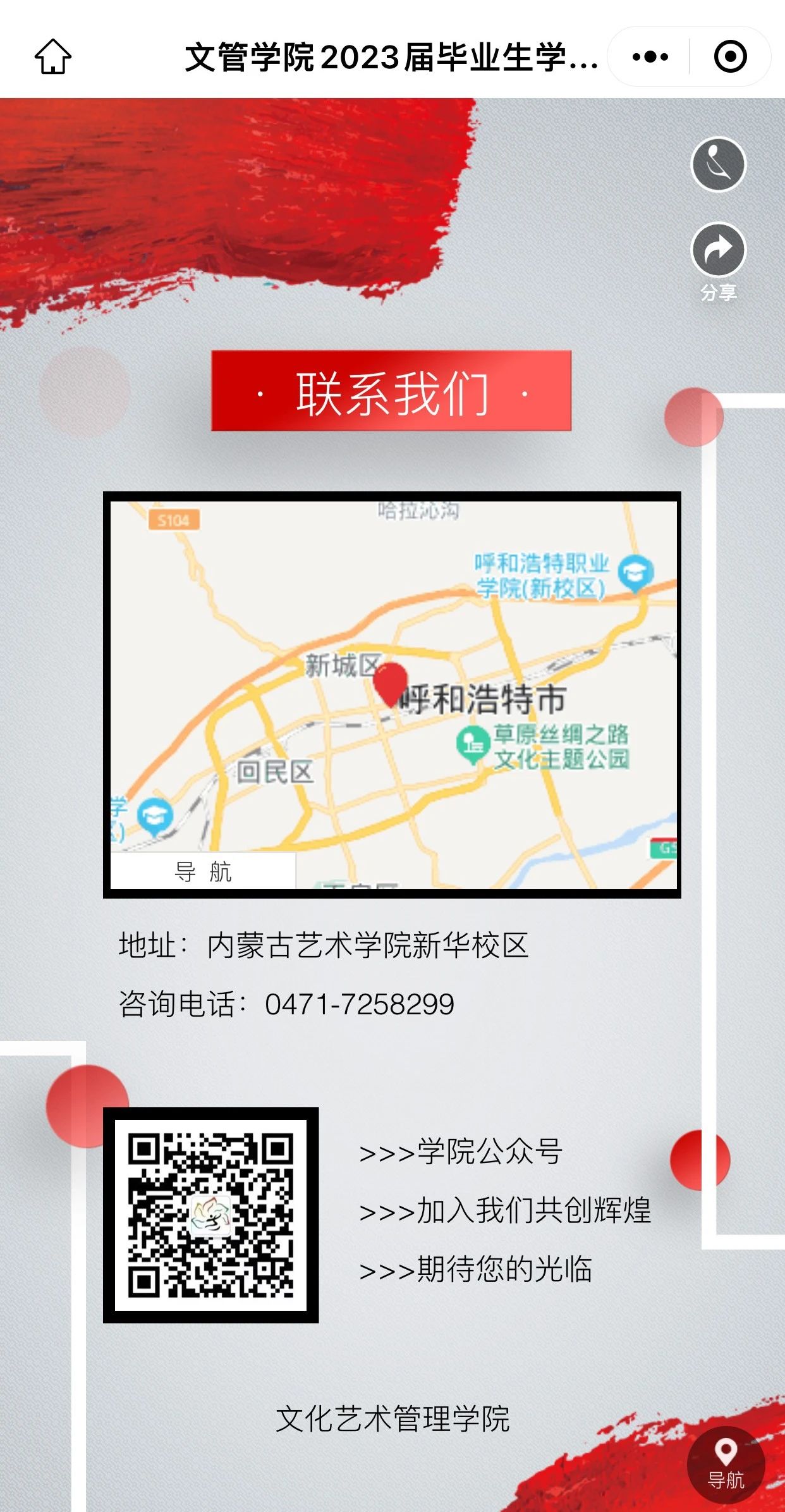The width and height of the screenshot is (785, 1512).
Task: Tap 导航 below the map
Action: 203,871
